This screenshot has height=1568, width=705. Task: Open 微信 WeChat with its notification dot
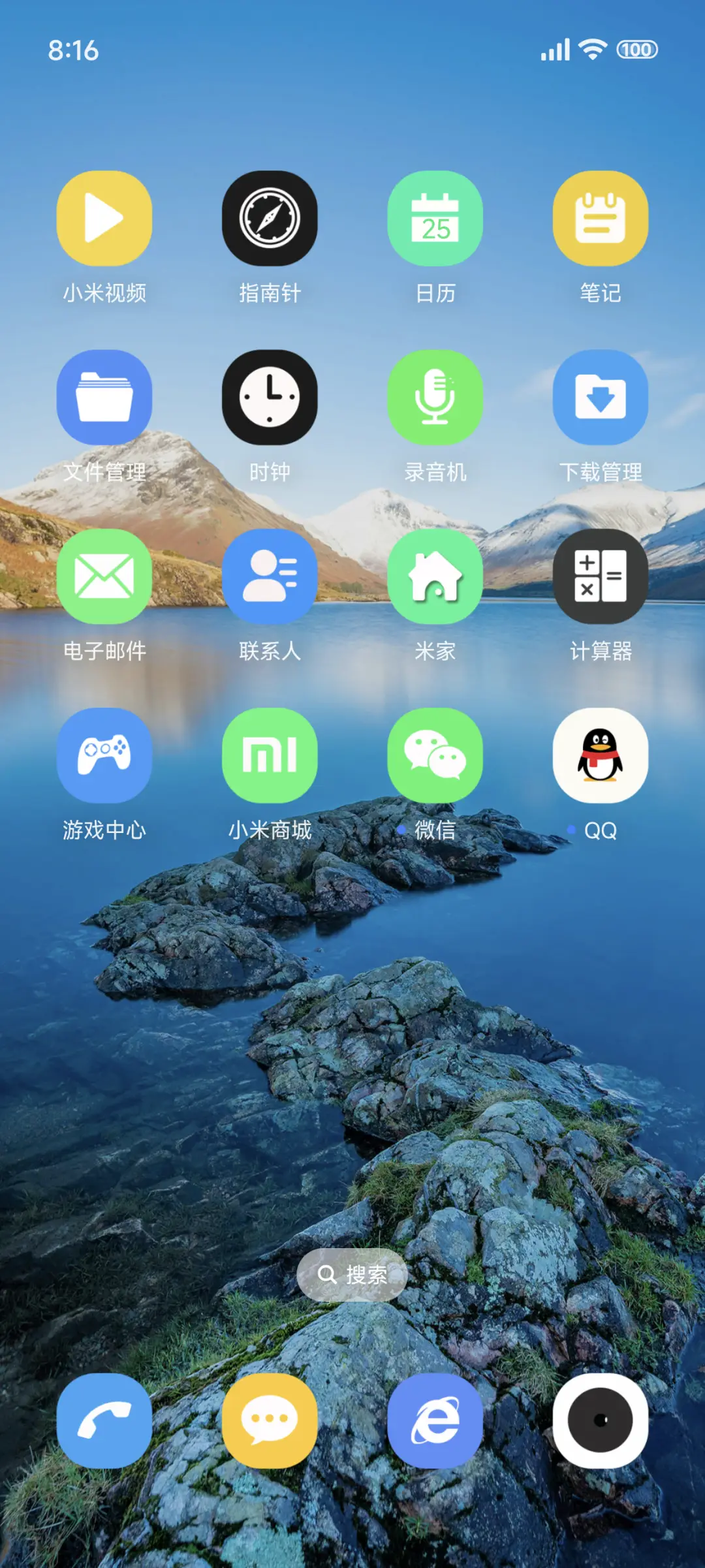tap(435, 756)
